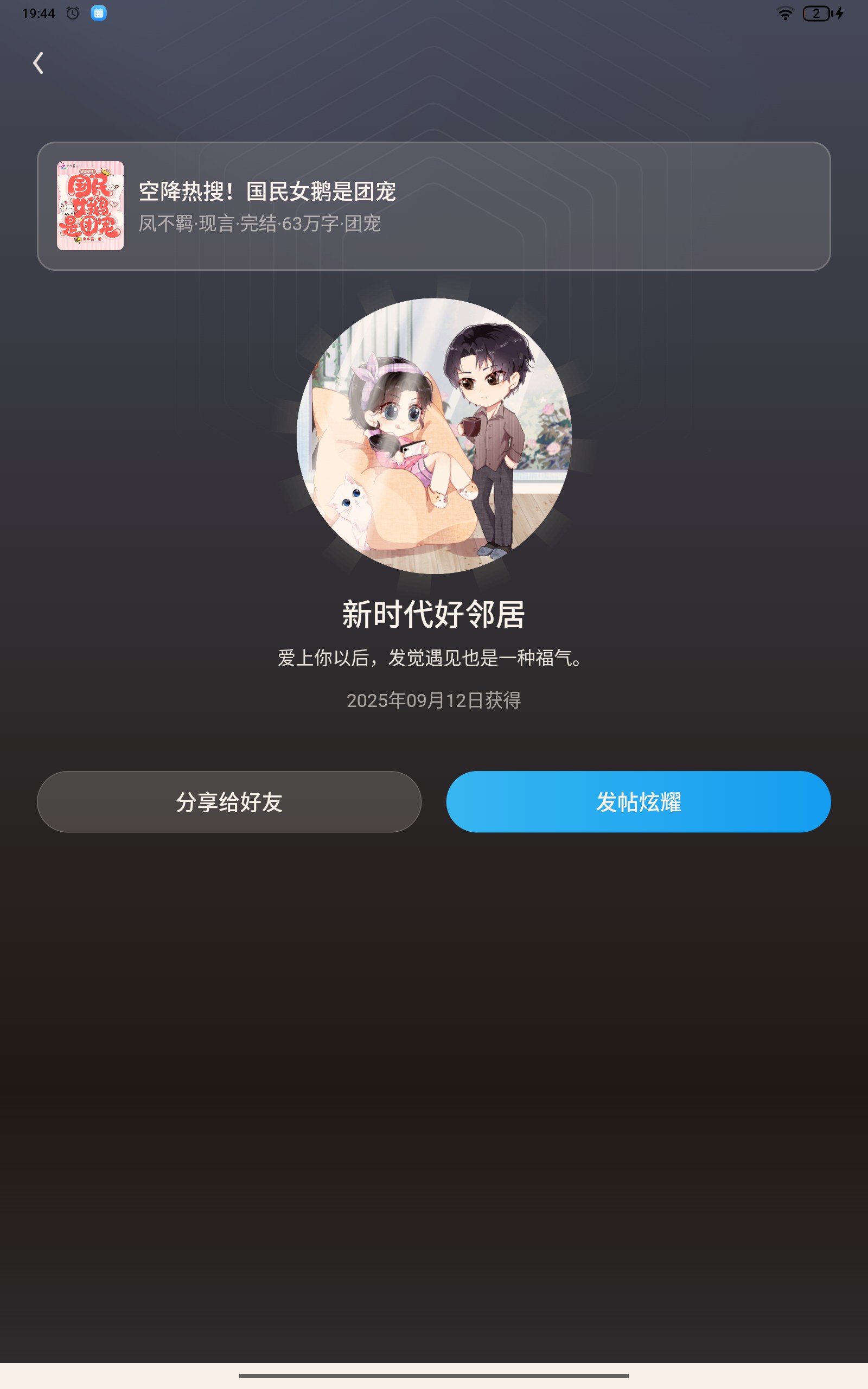Go back using the top-left arrow
Screen dimensions: 868x1389
(x=39, y=63)
